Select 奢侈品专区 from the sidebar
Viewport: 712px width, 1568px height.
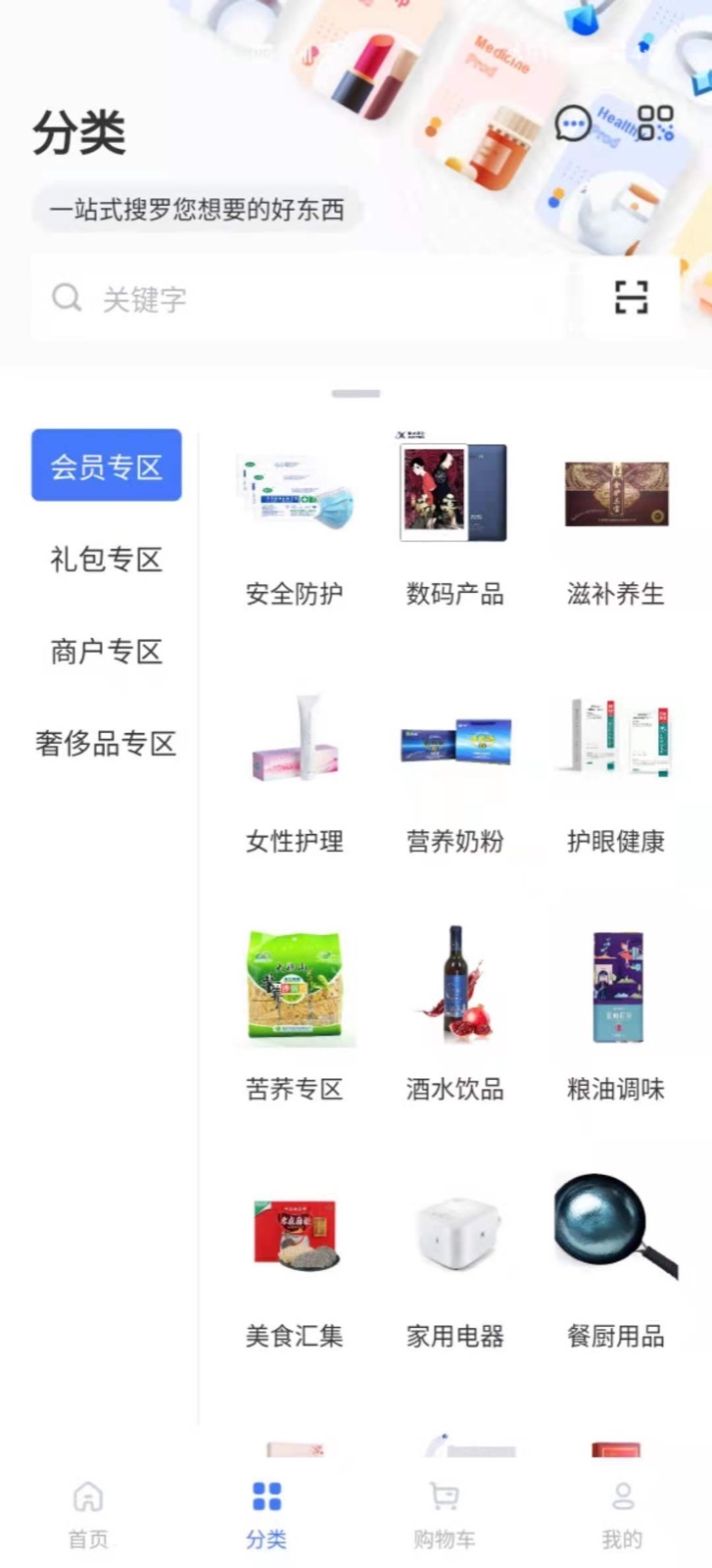click(x=108, y=742)
